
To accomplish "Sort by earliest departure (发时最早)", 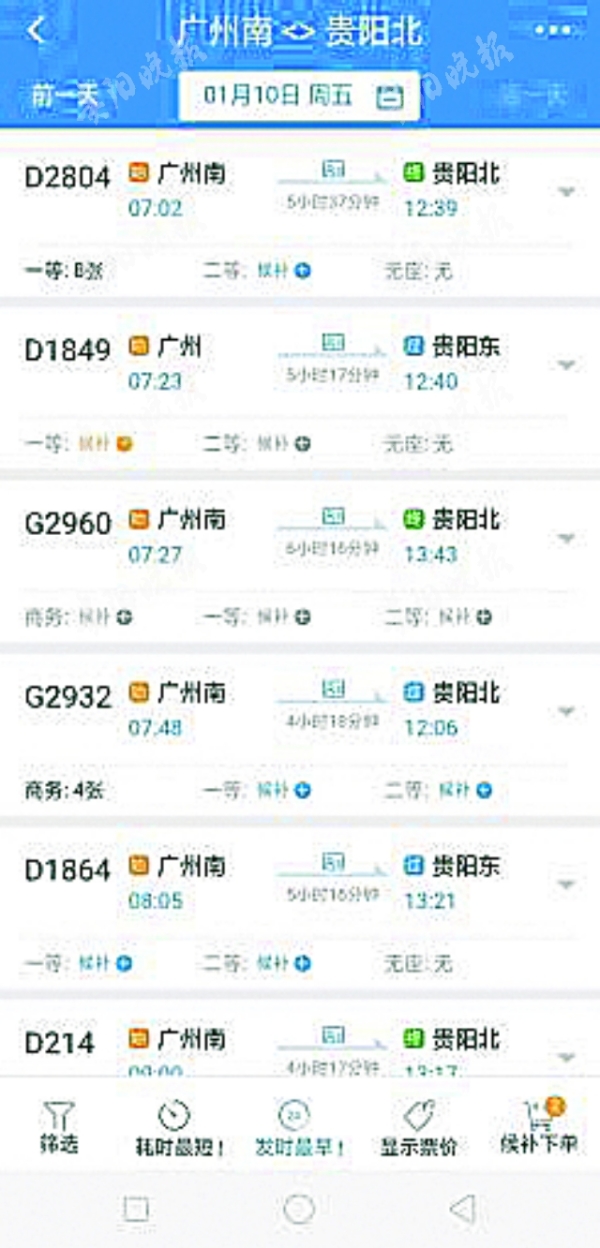I will [299, 1127].
